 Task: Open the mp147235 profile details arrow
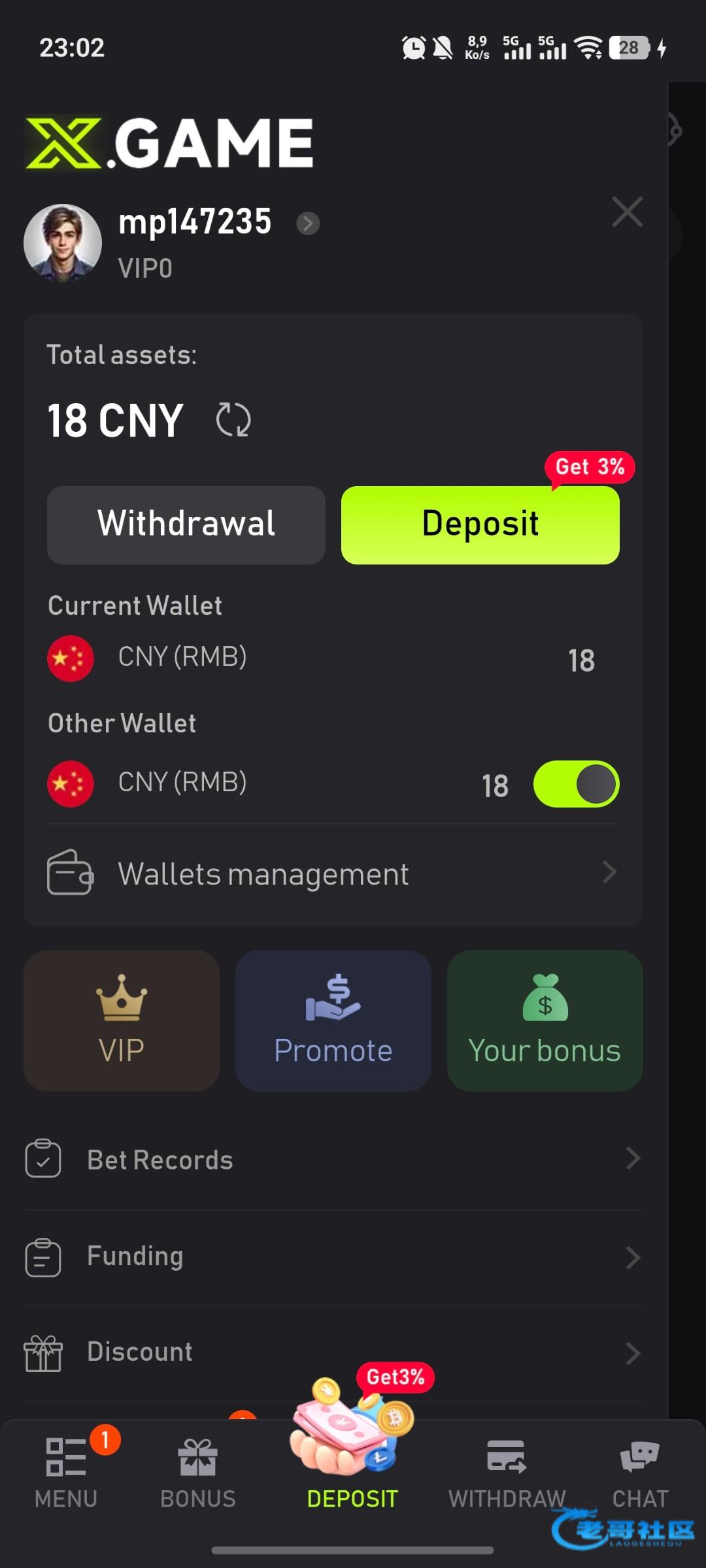pyautogui.click(x=308, y=223)
